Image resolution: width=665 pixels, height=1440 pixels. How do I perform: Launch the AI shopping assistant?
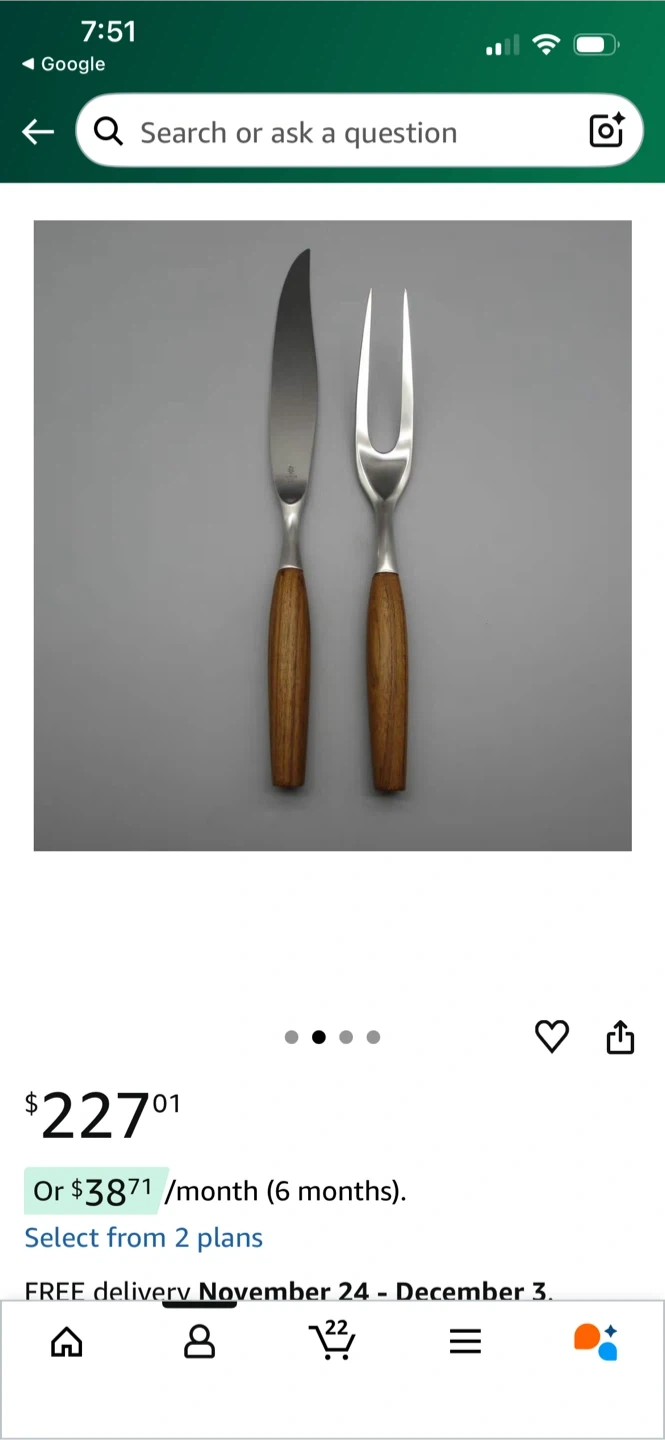coord(596,1341)
